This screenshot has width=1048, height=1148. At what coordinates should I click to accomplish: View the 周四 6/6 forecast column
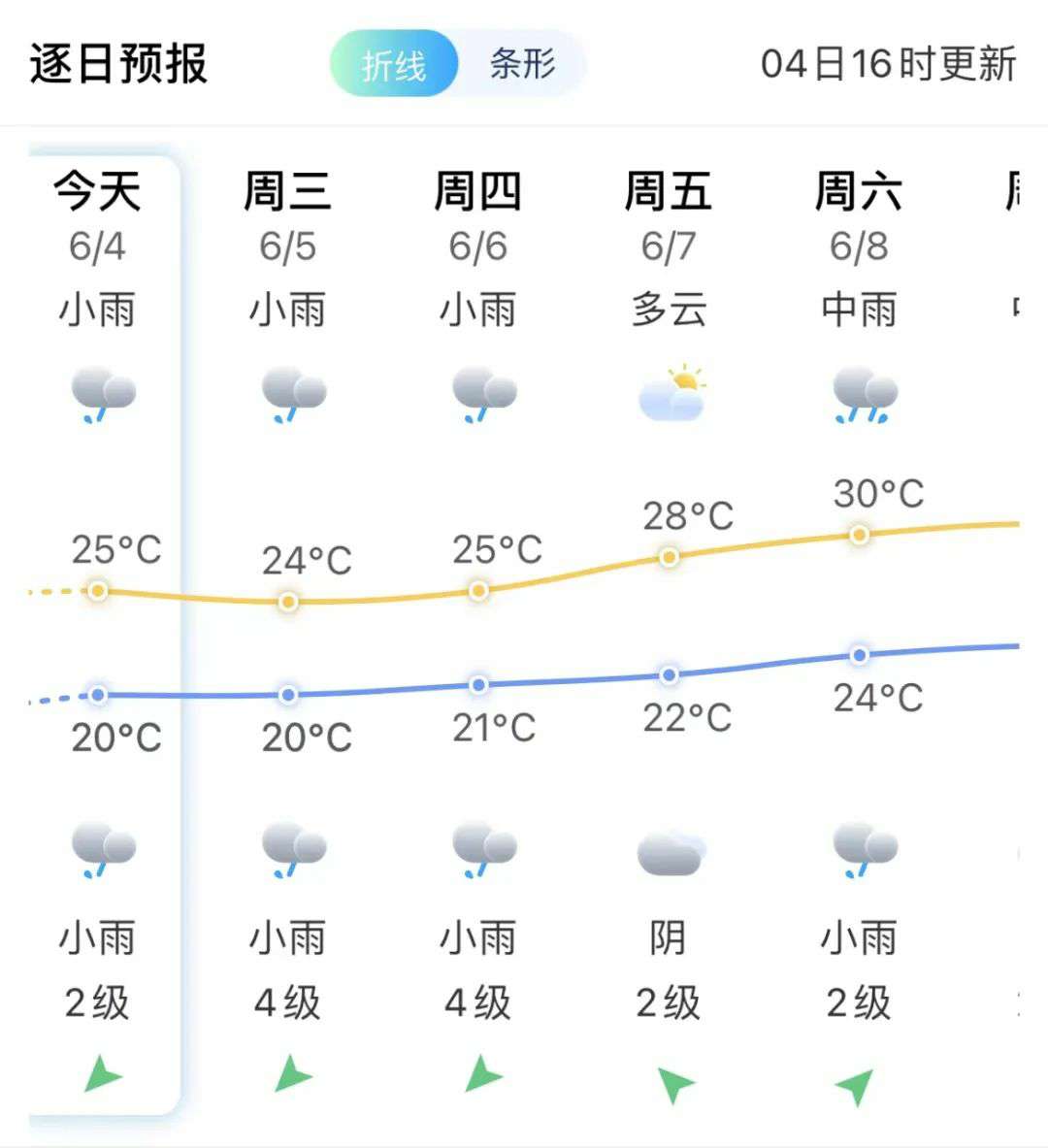tap(477, 247)
